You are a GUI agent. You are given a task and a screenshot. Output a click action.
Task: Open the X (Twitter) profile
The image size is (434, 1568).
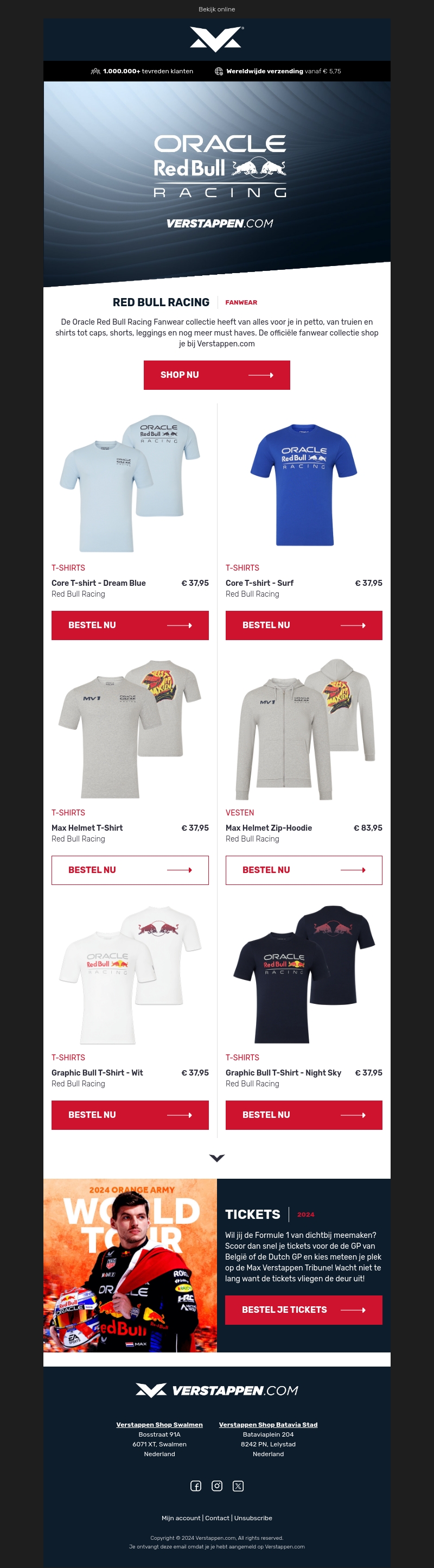tap(238, 1486)
